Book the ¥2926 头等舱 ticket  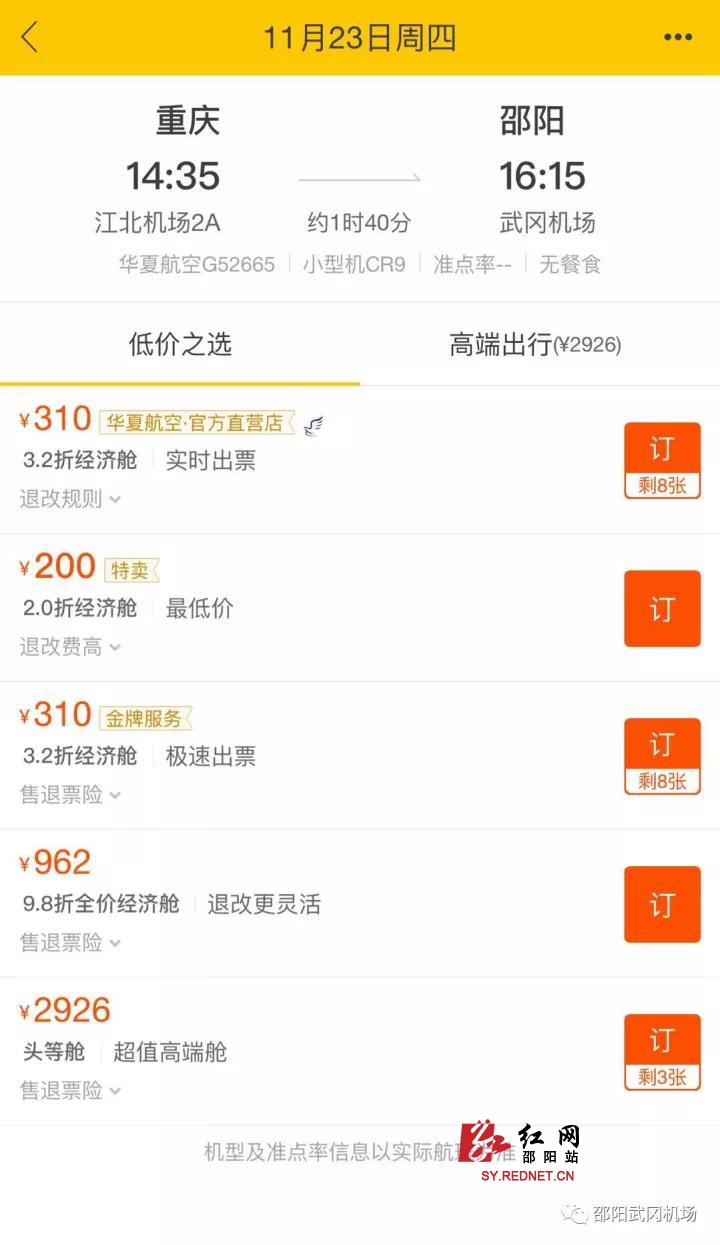click(x=662, y=1052)
